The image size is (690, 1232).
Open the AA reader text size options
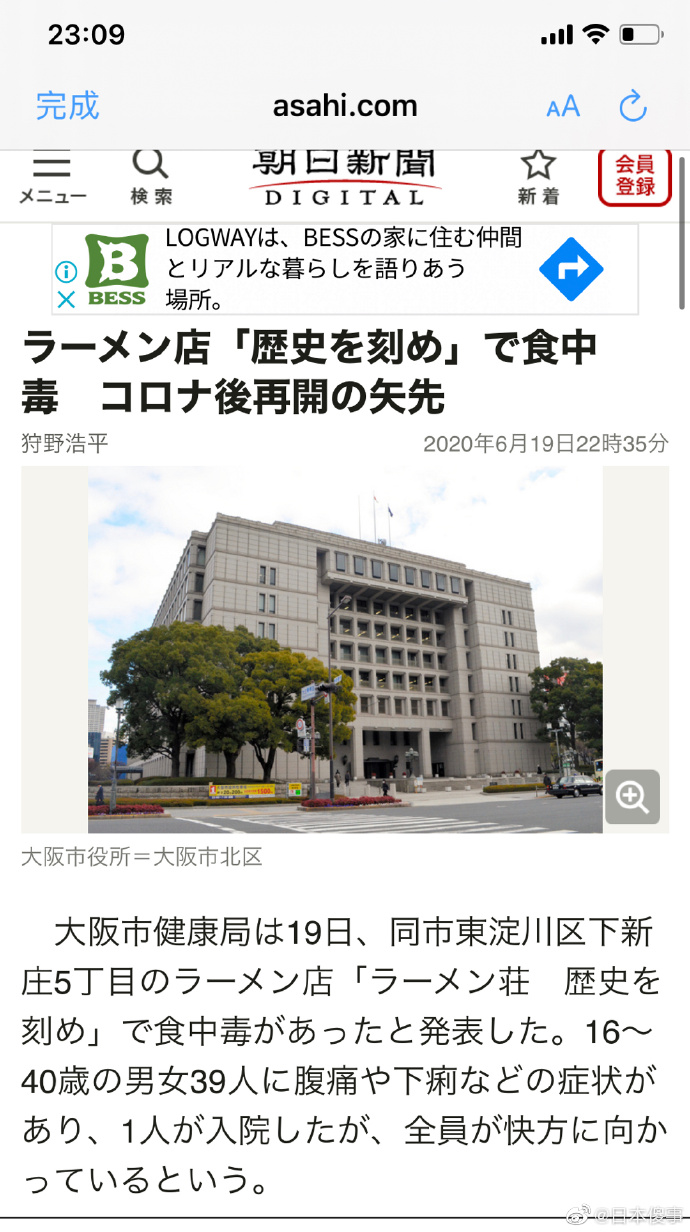(x=563, y=107)
